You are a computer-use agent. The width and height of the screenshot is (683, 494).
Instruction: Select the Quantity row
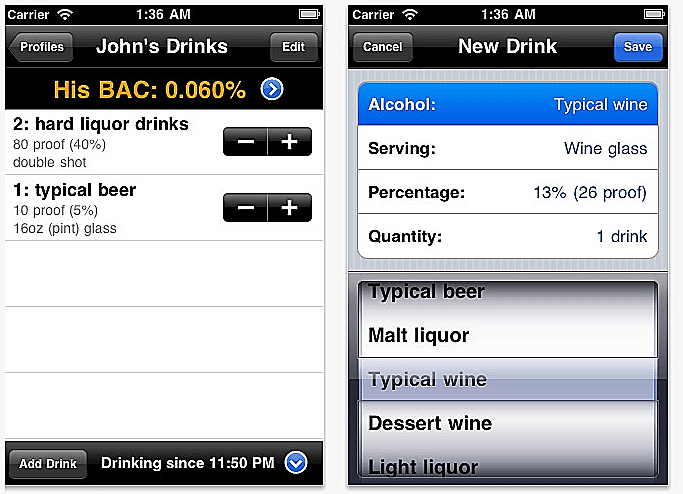coord(507,237)
